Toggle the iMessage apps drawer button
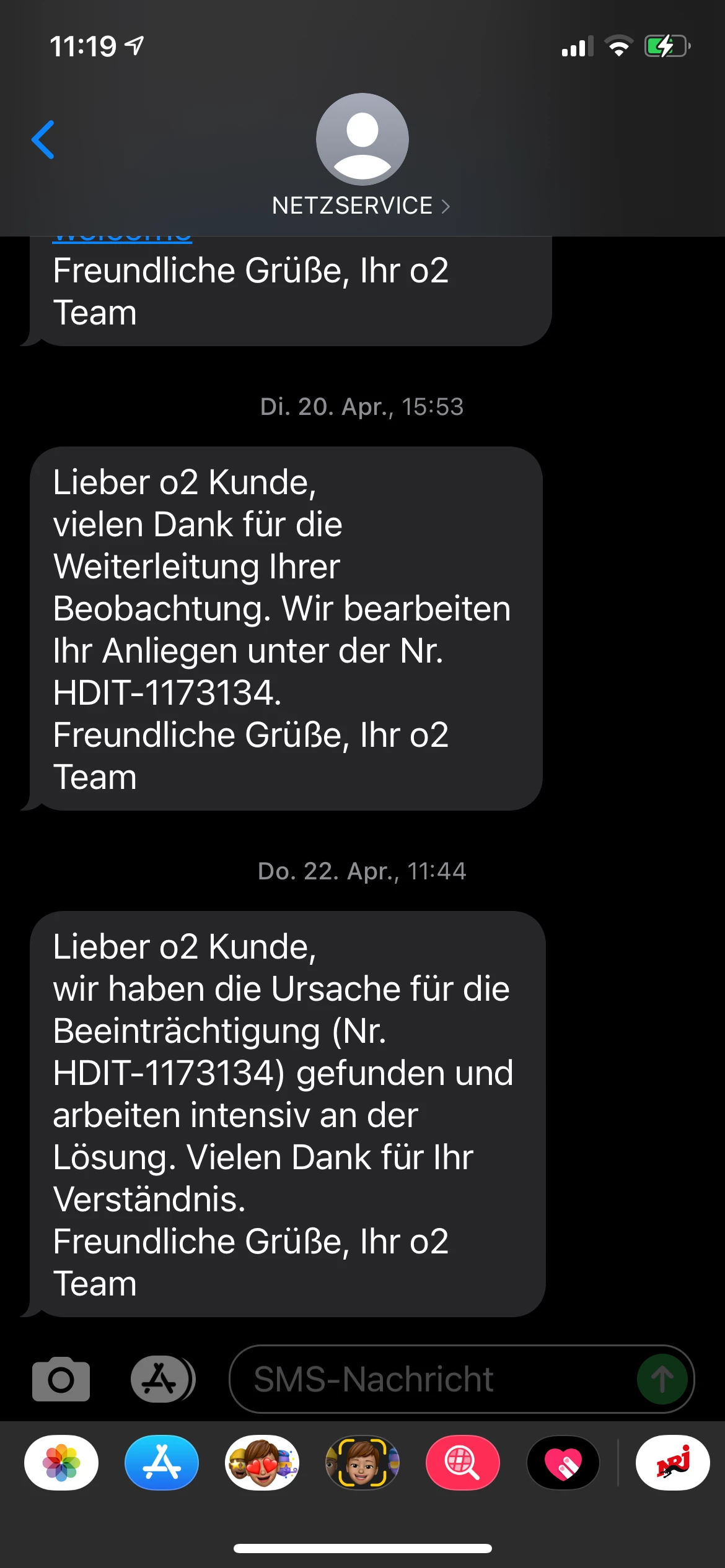The width and height of the screenshot is (725, 1568). pos(162,1380)
